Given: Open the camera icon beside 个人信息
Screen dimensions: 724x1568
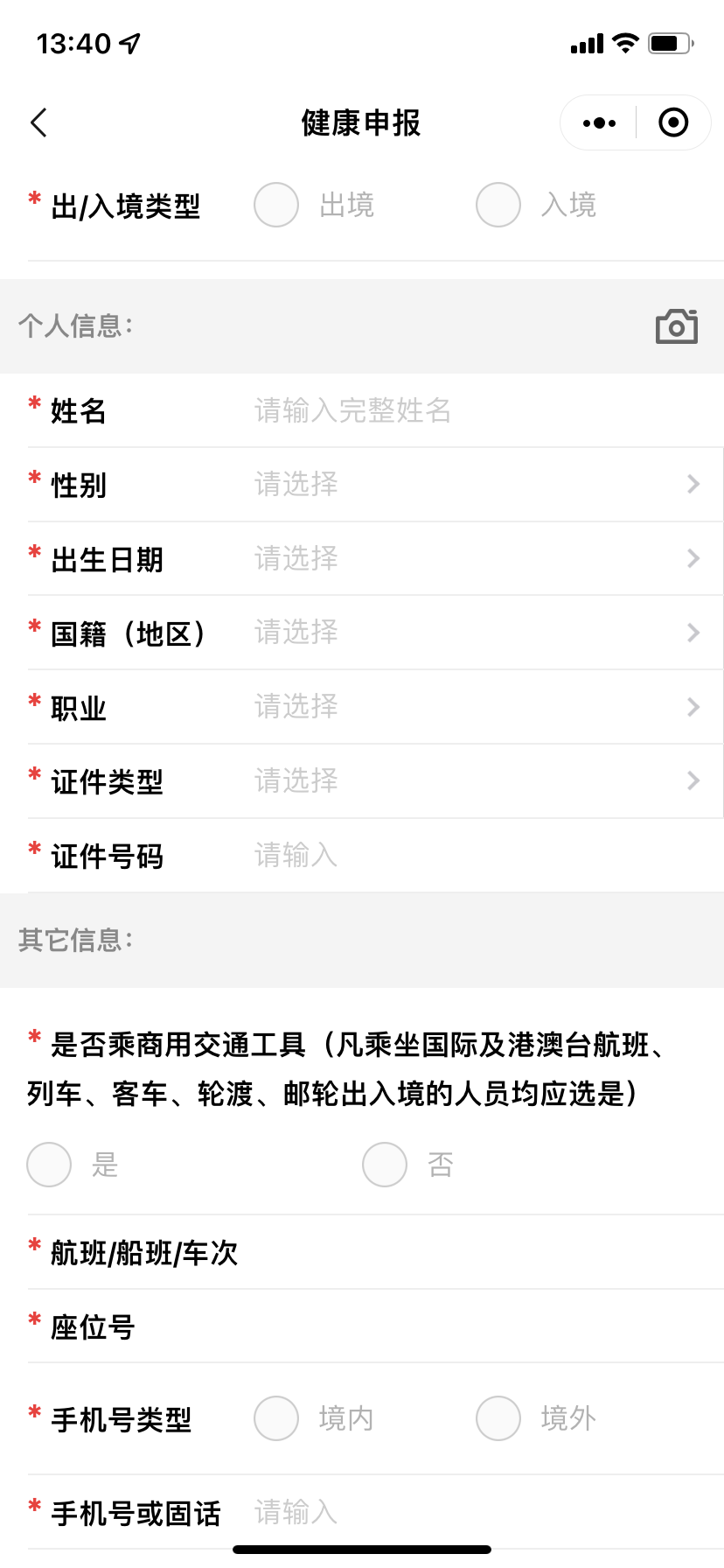Looking at the screenshot, I should (x=676, y=326).
